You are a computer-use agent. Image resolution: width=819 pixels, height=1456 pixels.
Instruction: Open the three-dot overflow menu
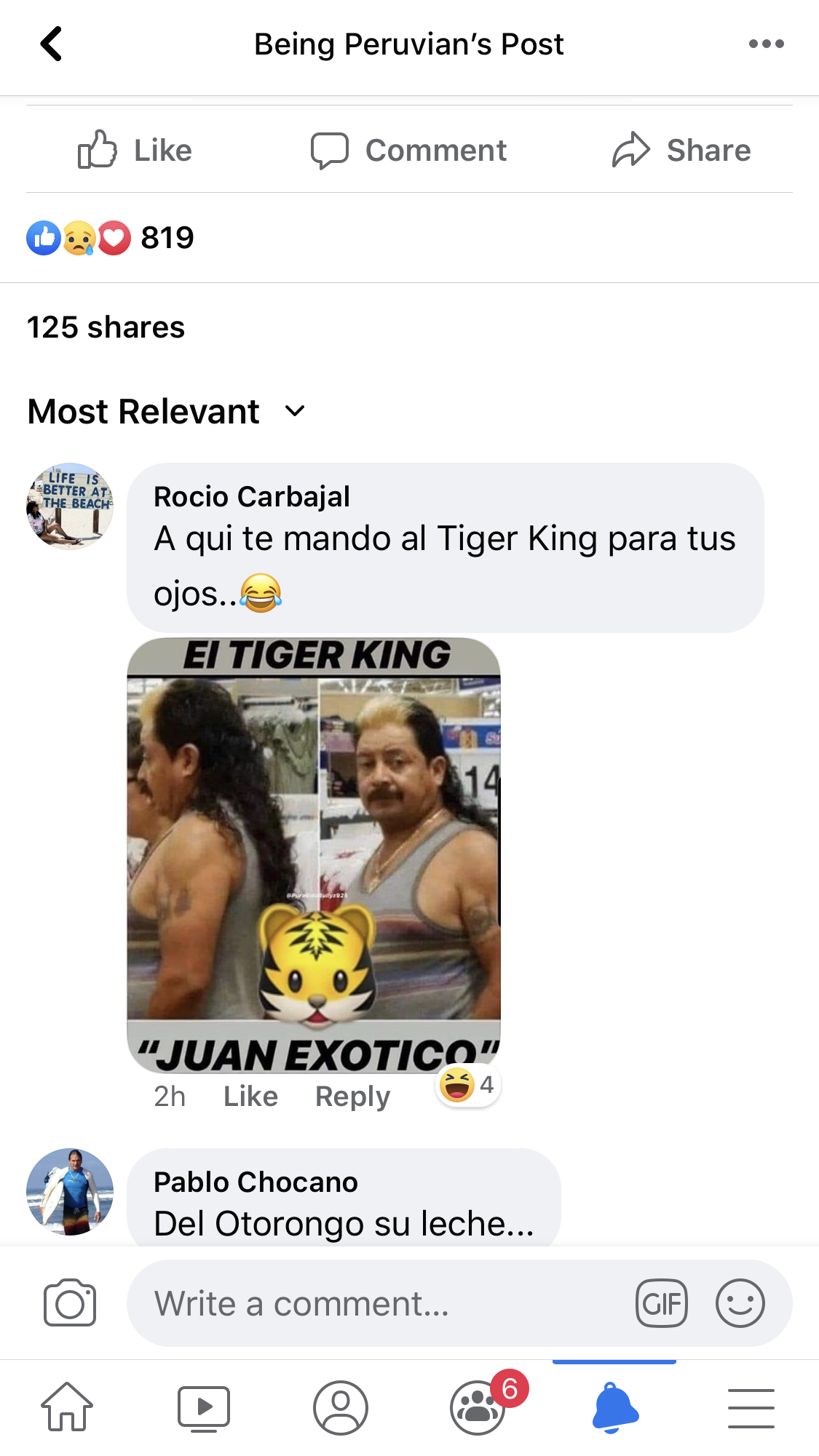point(766,44)
